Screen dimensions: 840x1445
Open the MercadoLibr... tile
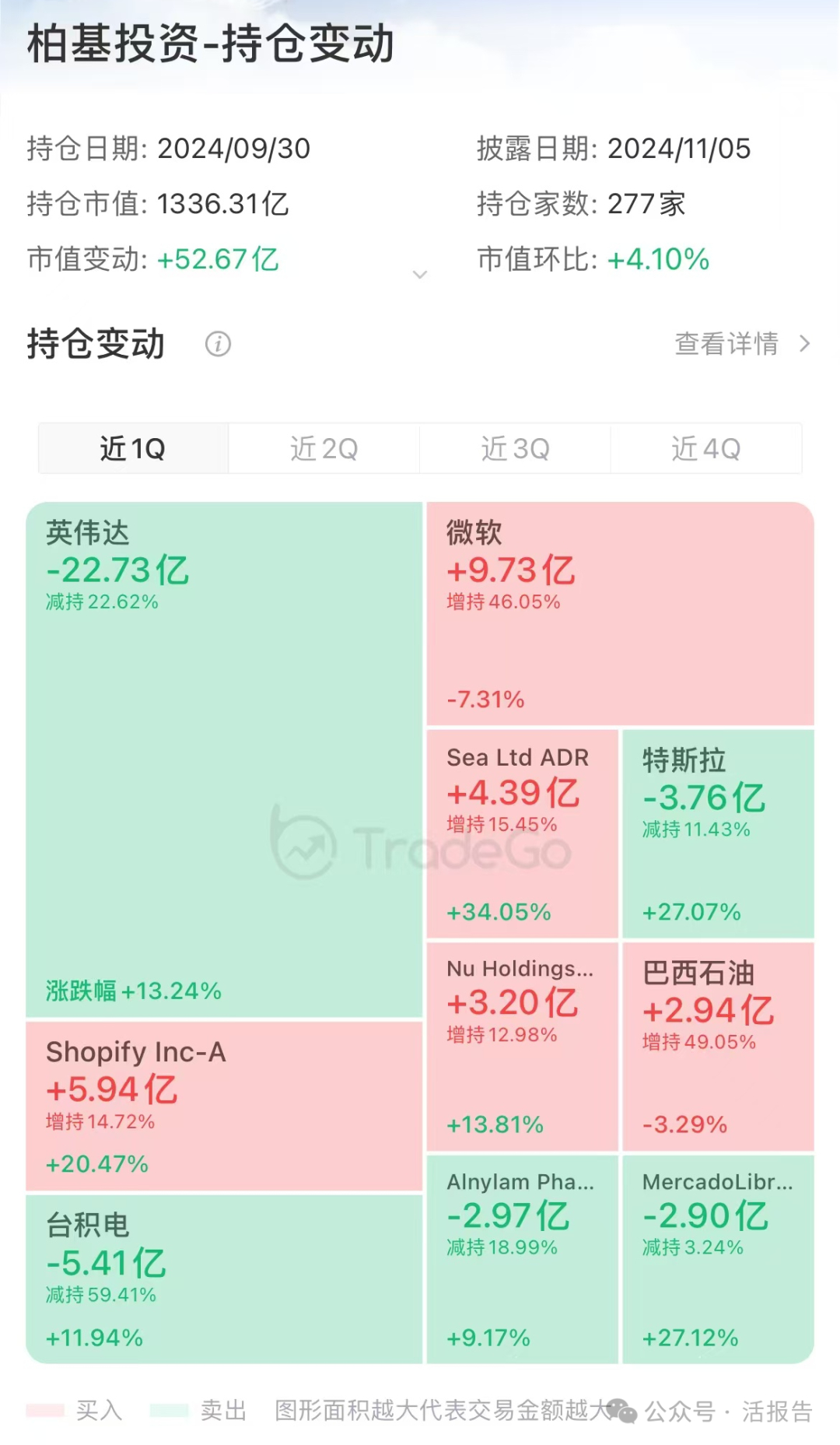tap(718, 1259)
